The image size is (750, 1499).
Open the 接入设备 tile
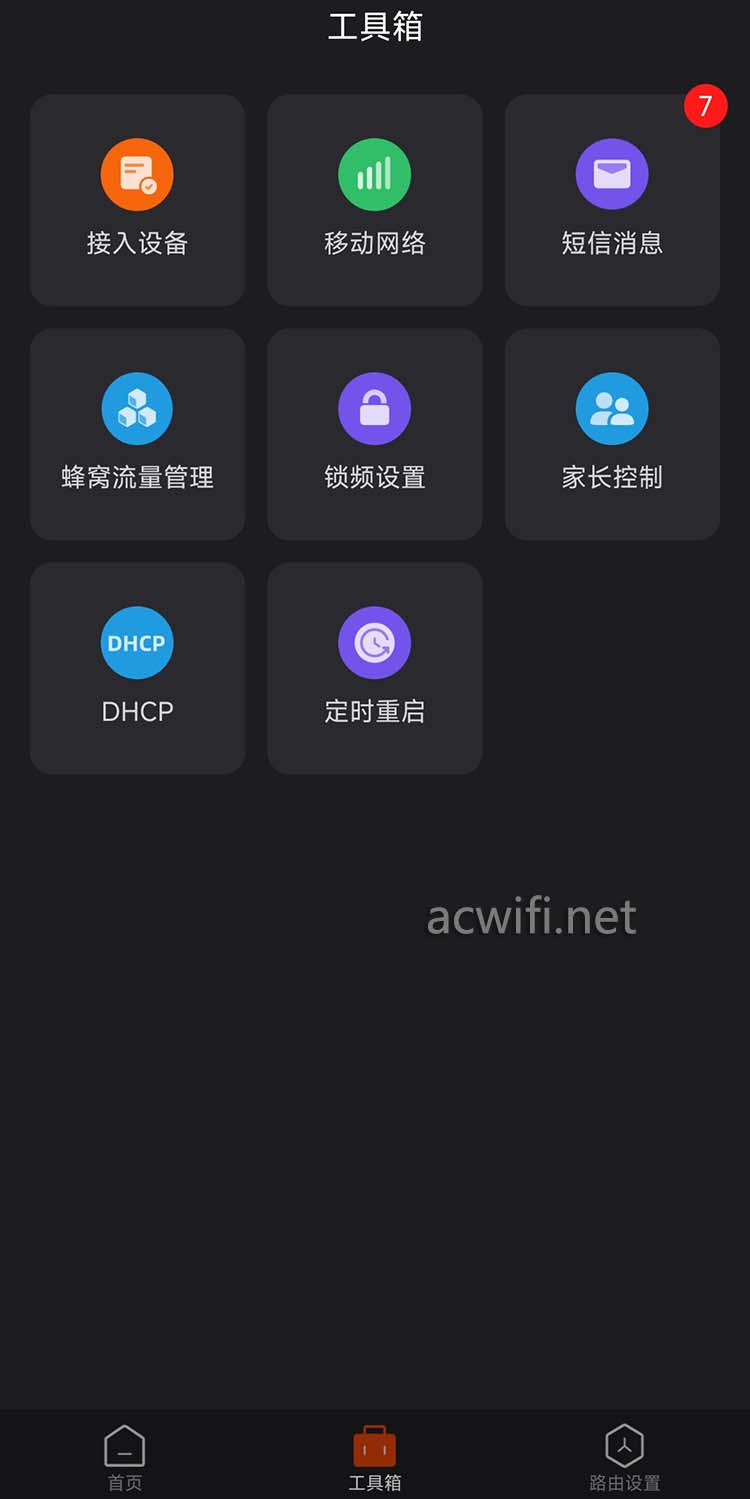tap(137, 200)
